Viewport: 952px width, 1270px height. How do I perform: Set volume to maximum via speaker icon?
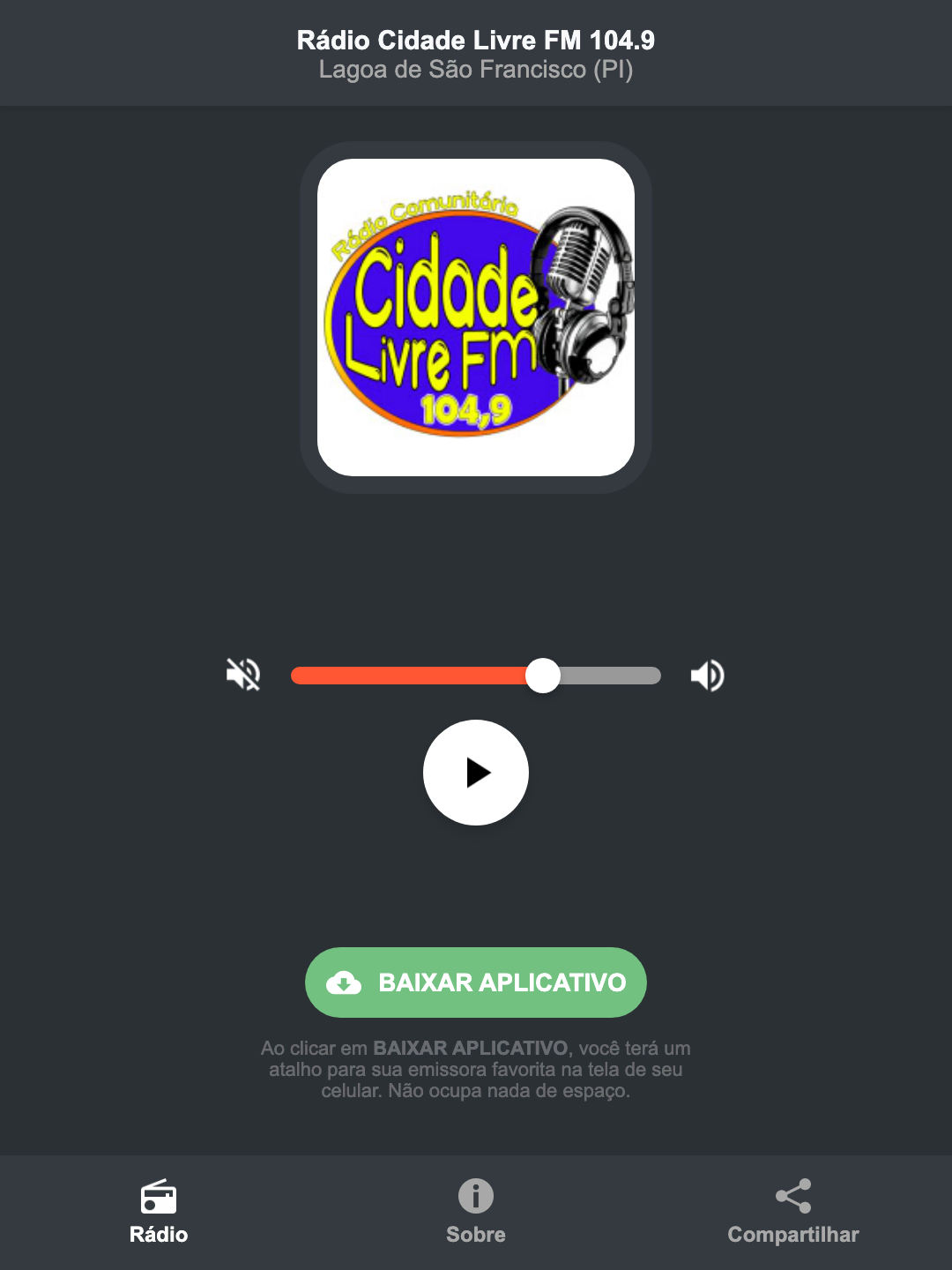point(707,675)
